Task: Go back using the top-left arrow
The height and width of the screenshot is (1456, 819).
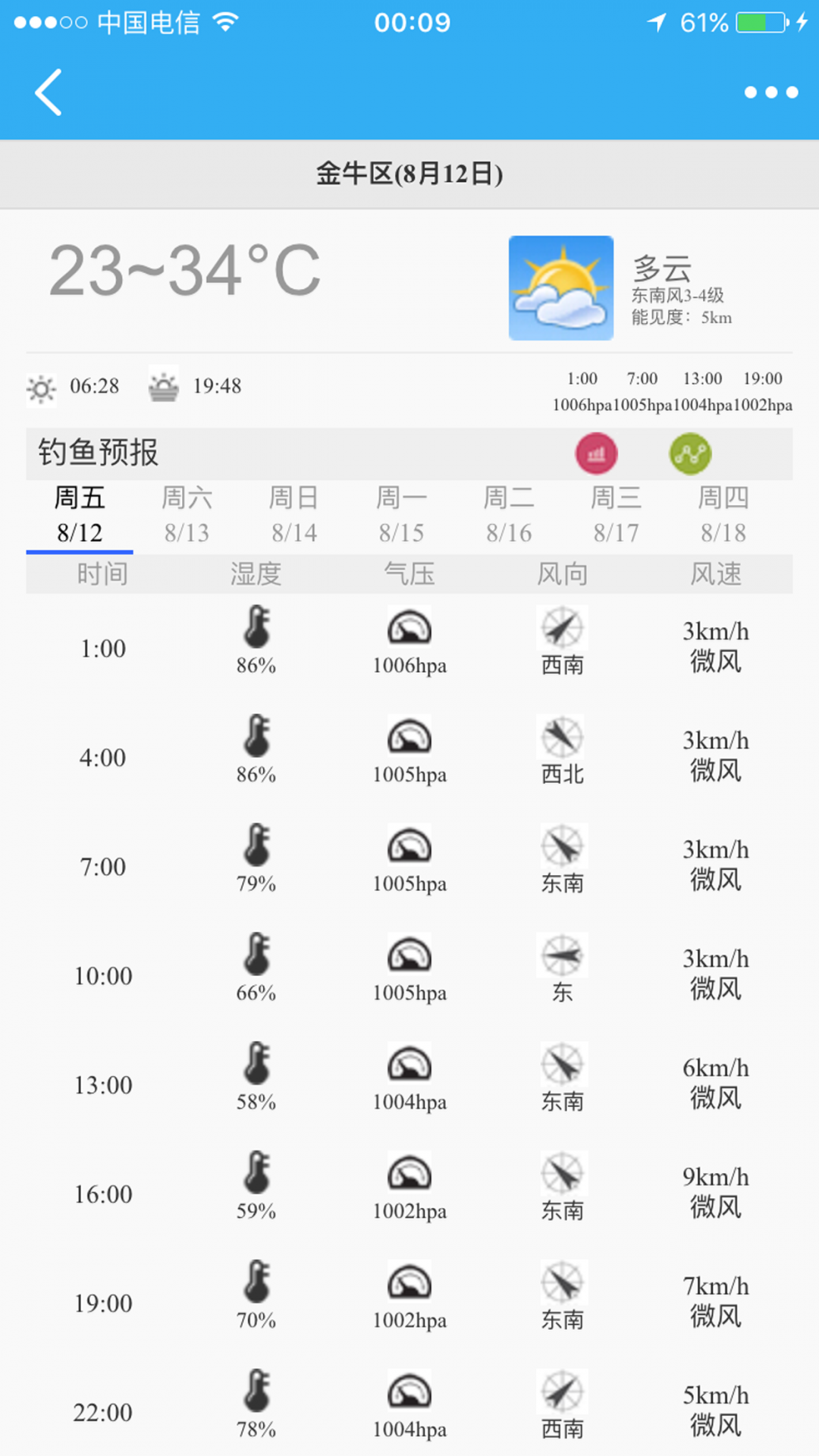Action: point(49,93)
